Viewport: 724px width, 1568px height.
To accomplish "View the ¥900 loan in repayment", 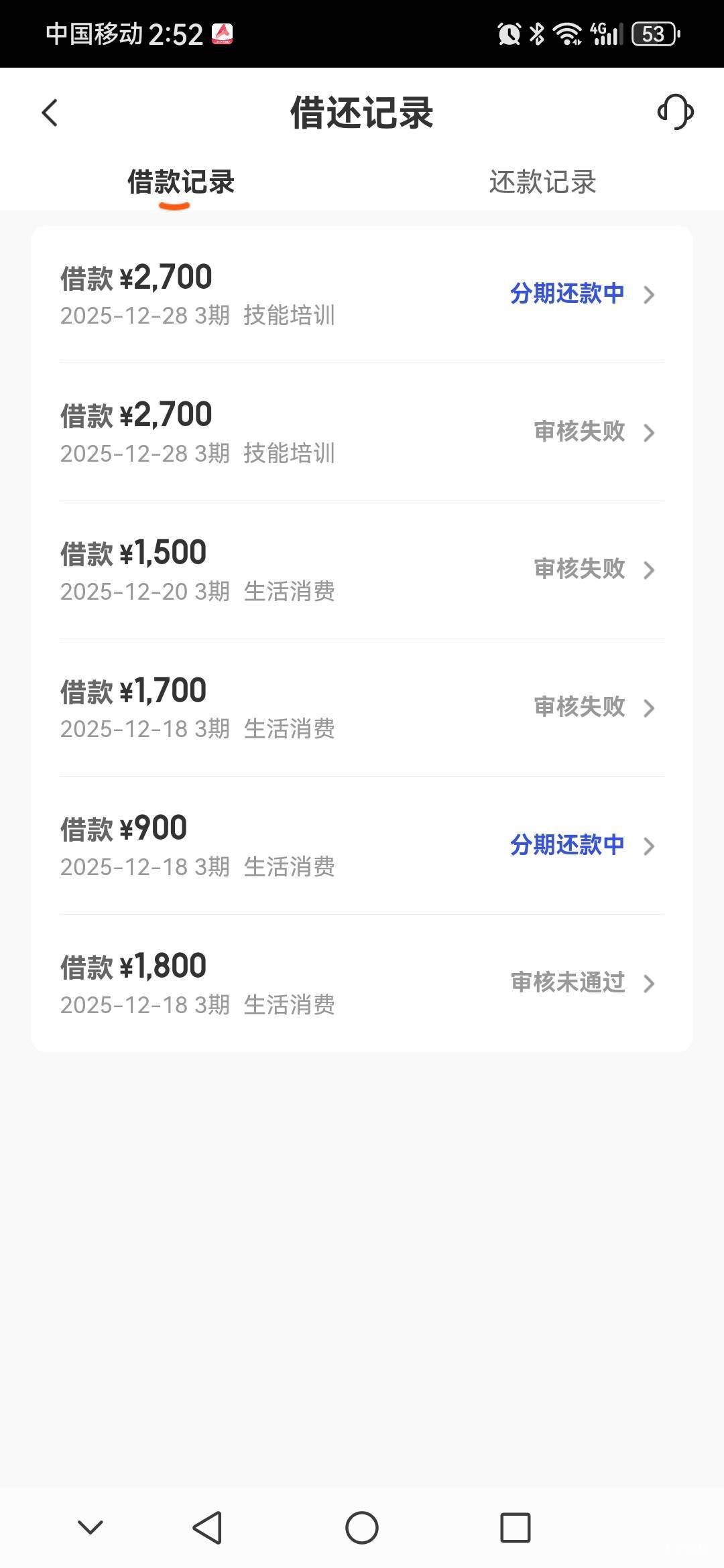I will (362, 846).
